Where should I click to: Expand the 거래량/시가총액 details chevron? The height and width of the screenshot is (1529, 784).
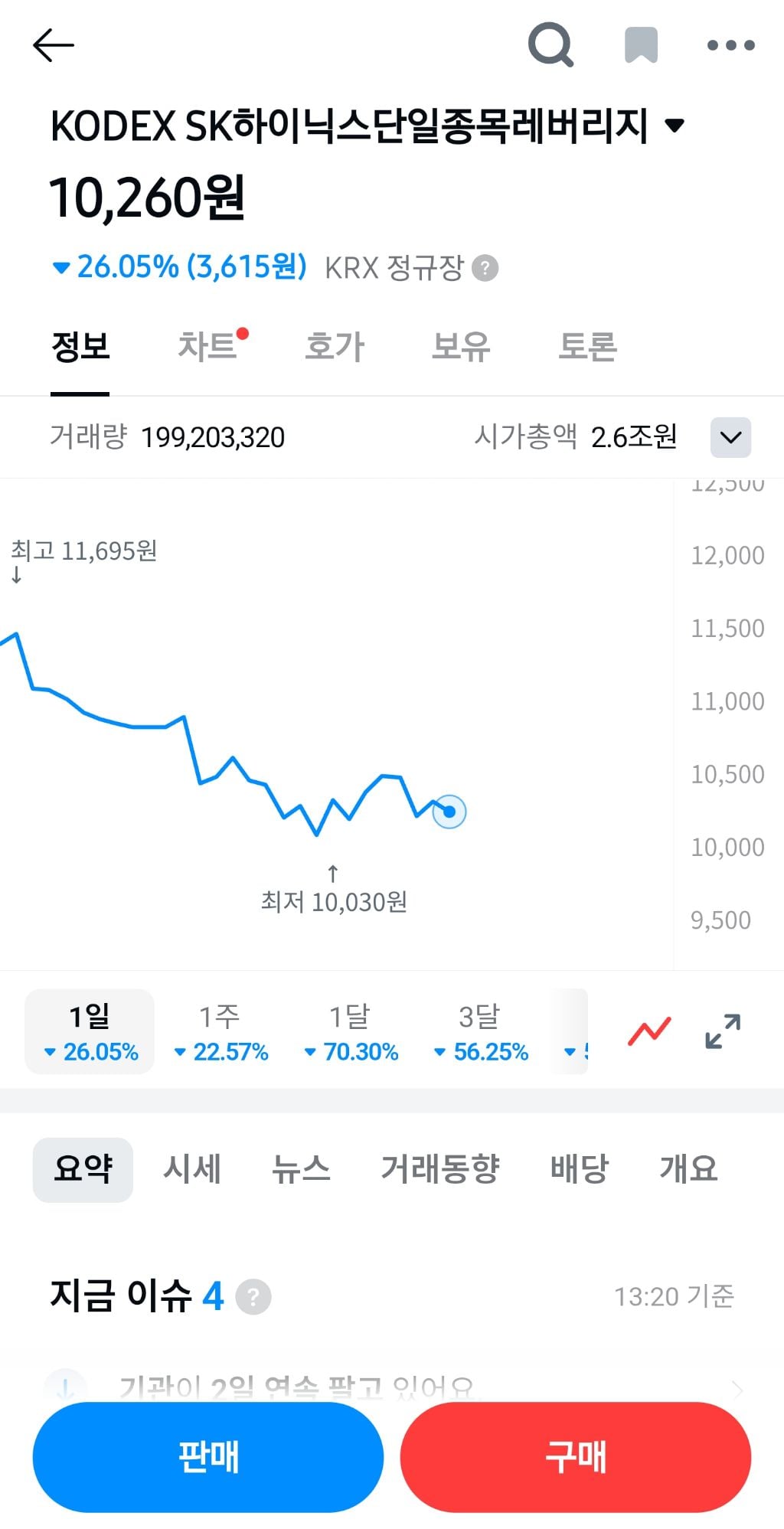(730, 437)
